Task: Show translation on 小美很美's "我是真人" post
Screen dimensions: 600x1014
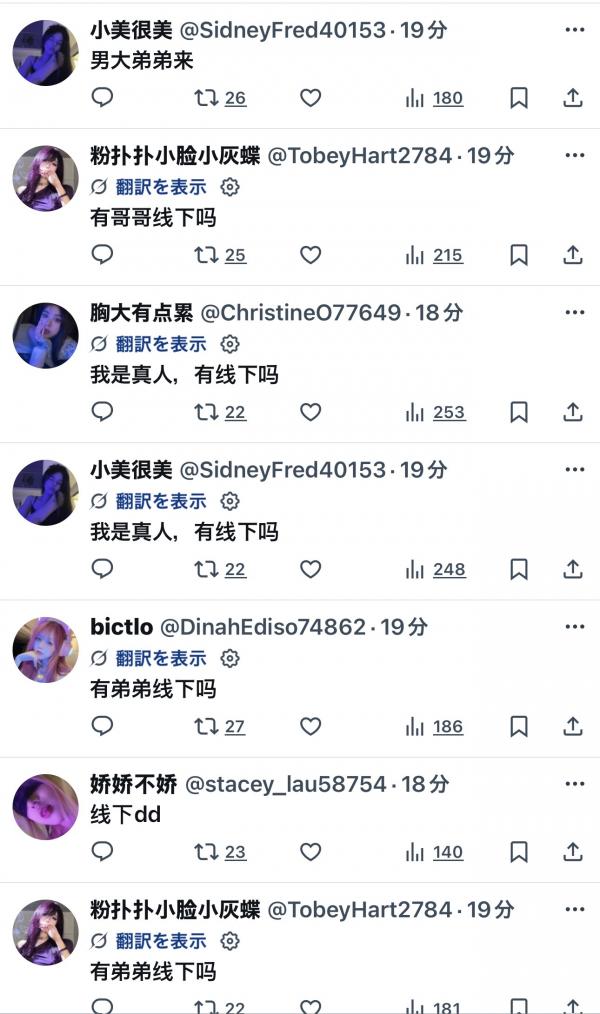Action: coord(160,501)
